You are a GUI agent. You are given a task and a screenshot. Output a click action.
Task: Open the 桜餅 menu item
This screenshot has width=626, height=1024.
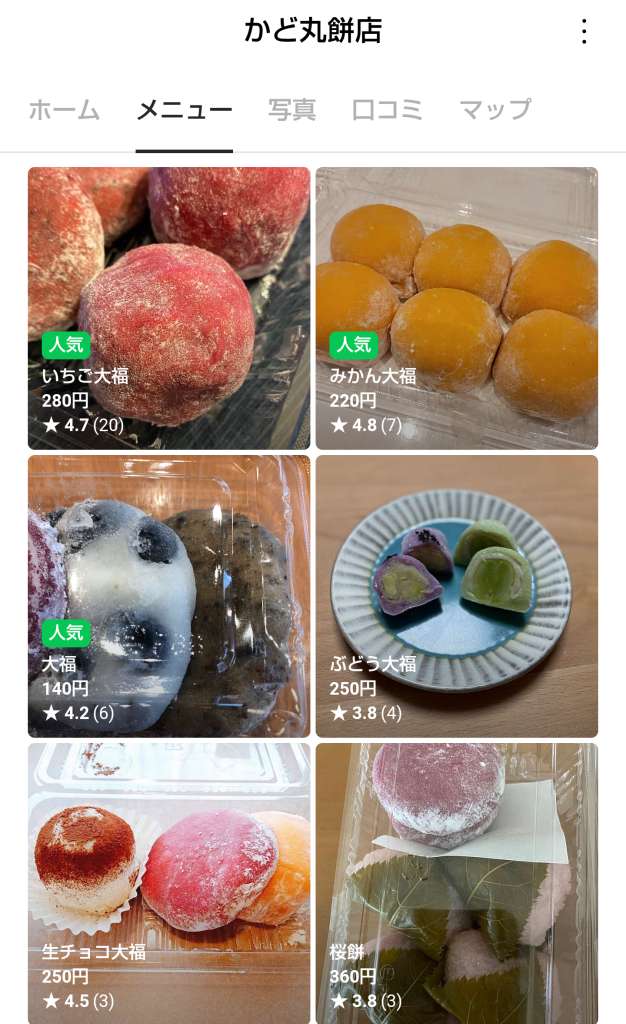click(x=457, y=882)
